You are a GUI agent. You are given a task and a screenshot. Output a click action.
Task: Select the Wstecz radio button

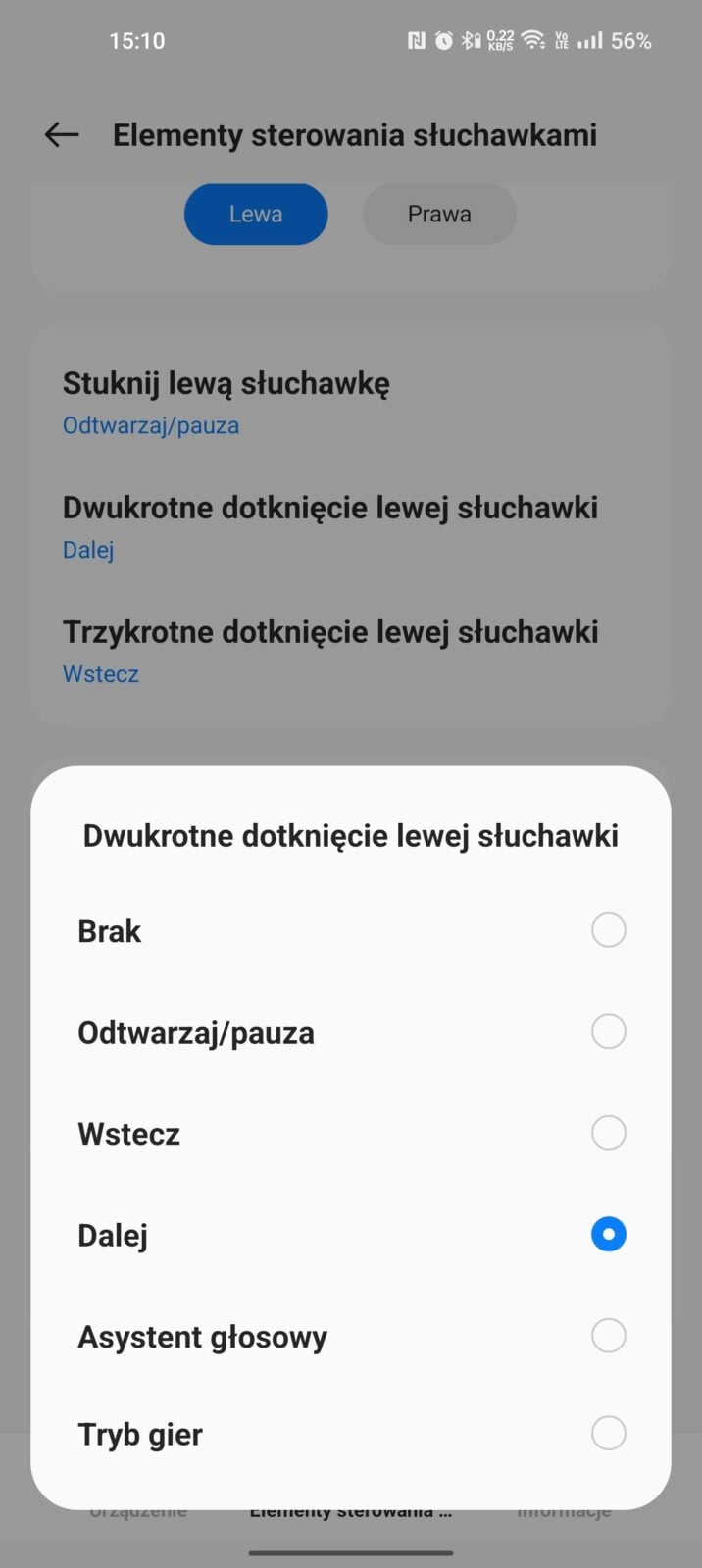pos(608,1133)
